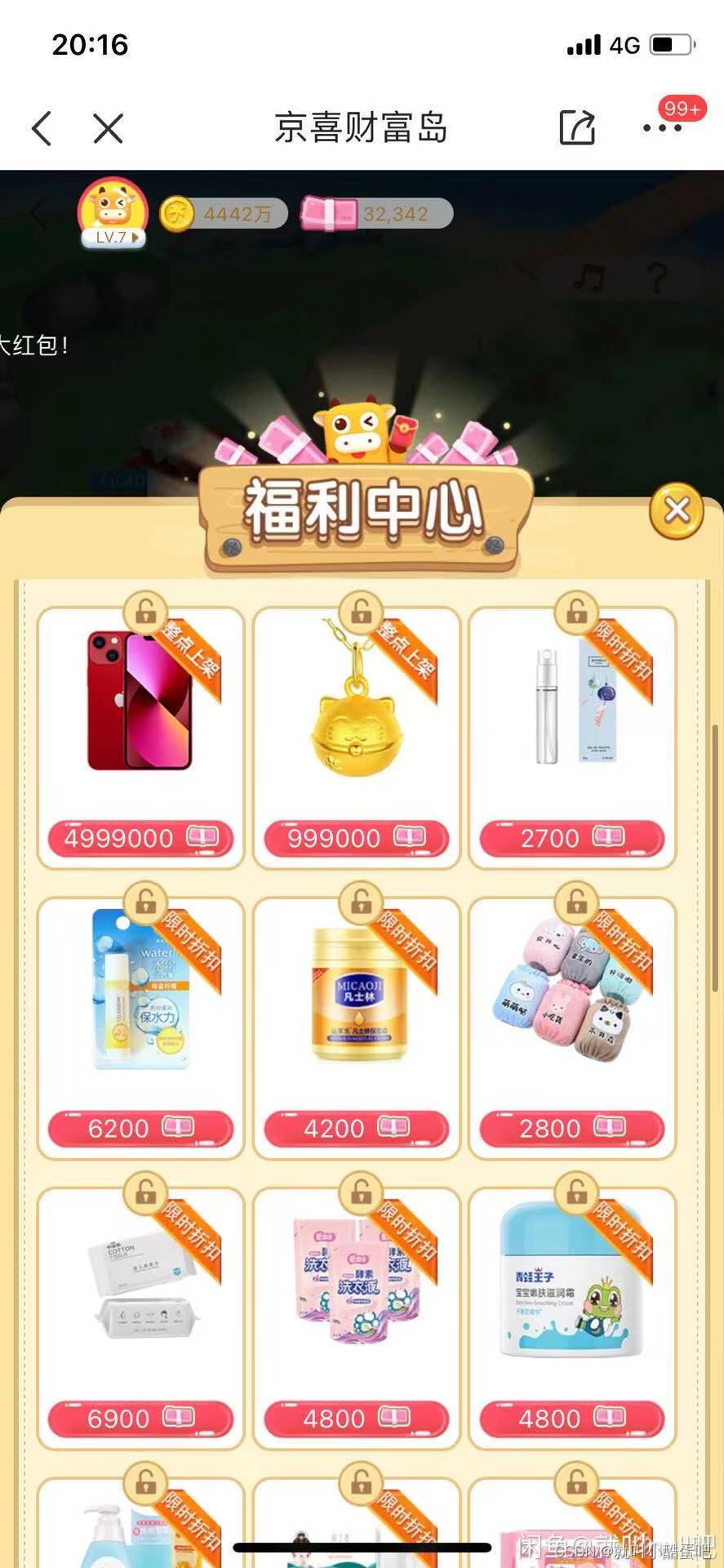Image resolution: width=724 pixels, height=1568 pixels.
Task: Open the 4442万 gold coin balance
Action: click(224, 214)
